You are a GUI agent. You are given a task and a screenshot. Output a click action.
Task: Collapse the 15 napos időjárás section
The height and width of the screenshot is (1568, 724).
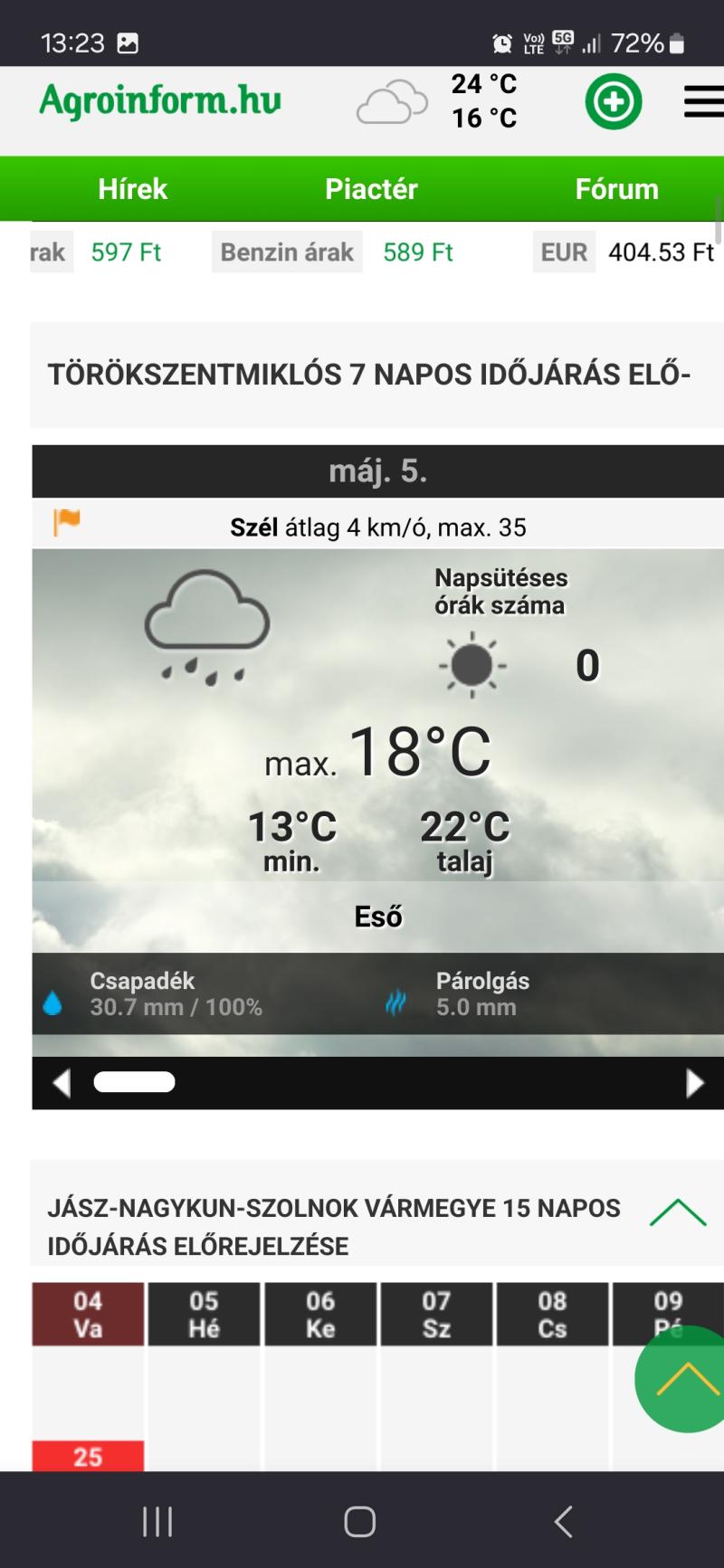coord(678,1212)
